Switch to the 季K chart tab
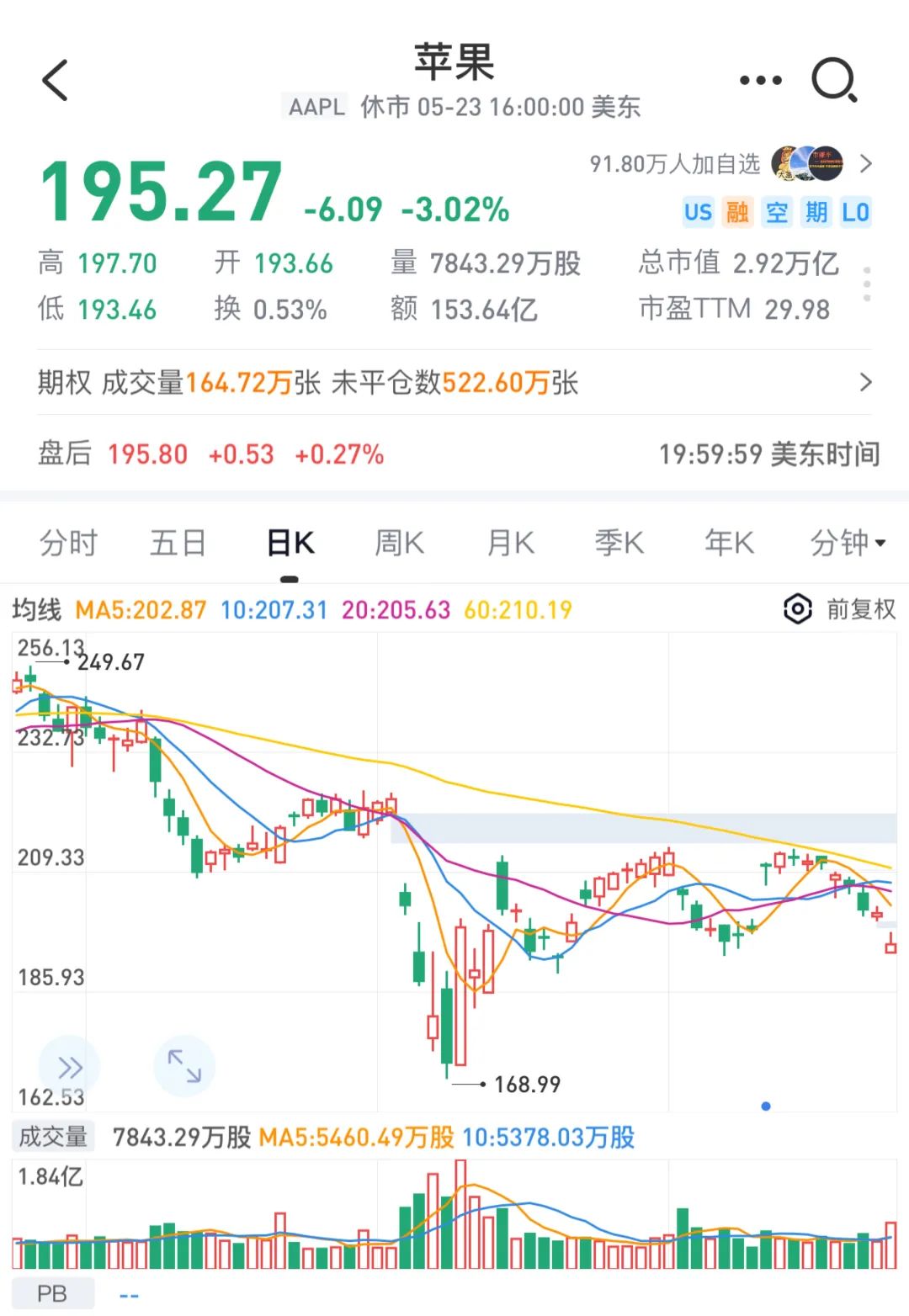 [619, 543]
